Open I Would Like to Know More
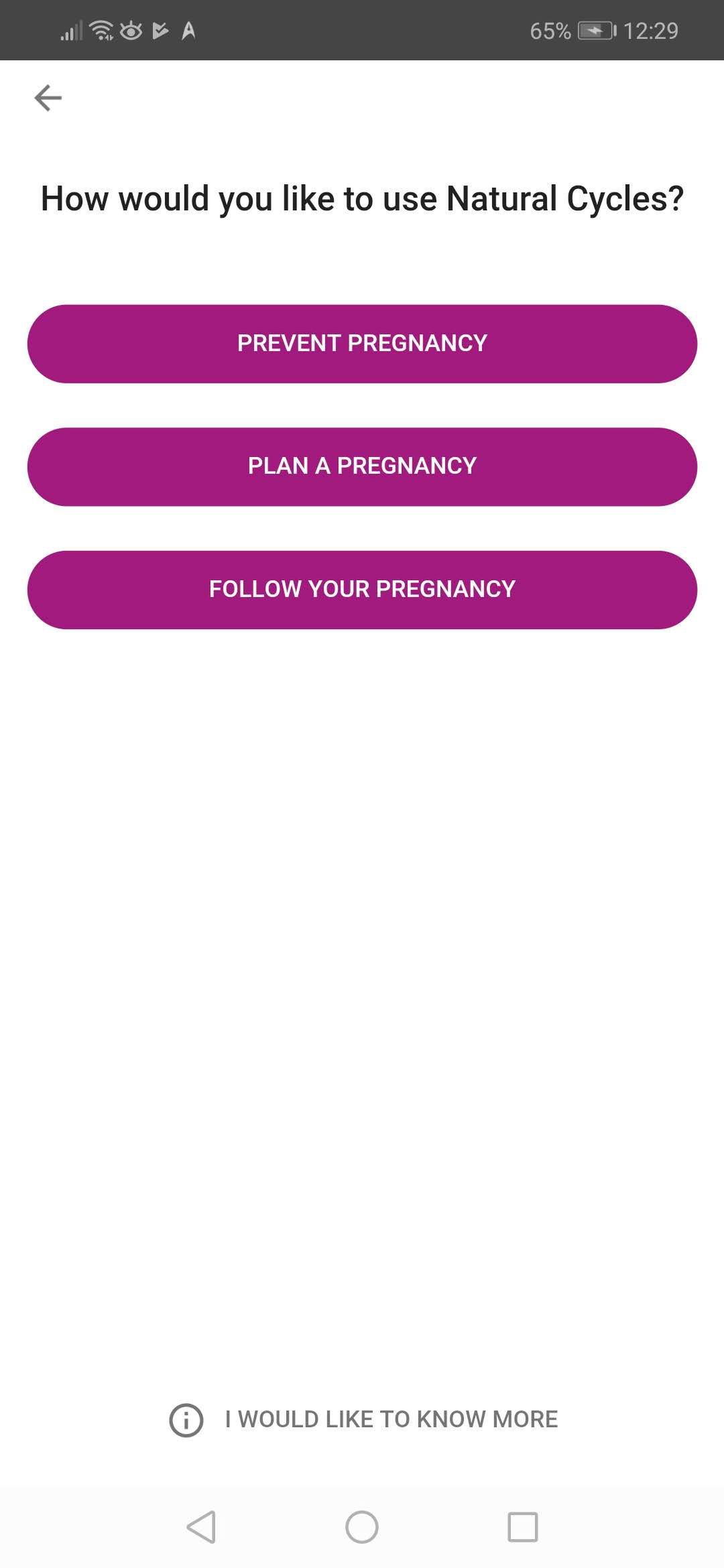The image size is (724, 1568). [363, 1419]
